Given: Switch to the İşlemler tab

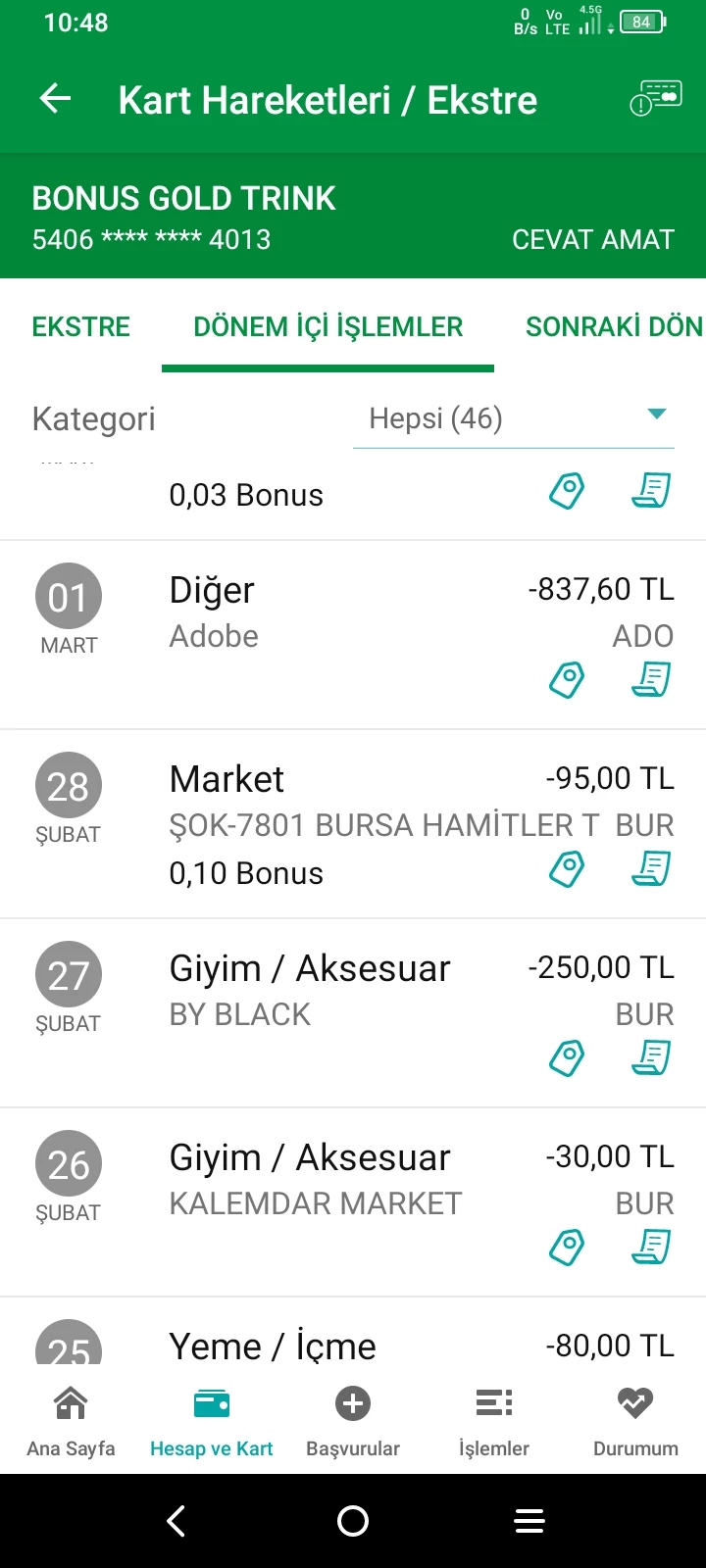Looking at the screenshot, I should coord(494,1421).
